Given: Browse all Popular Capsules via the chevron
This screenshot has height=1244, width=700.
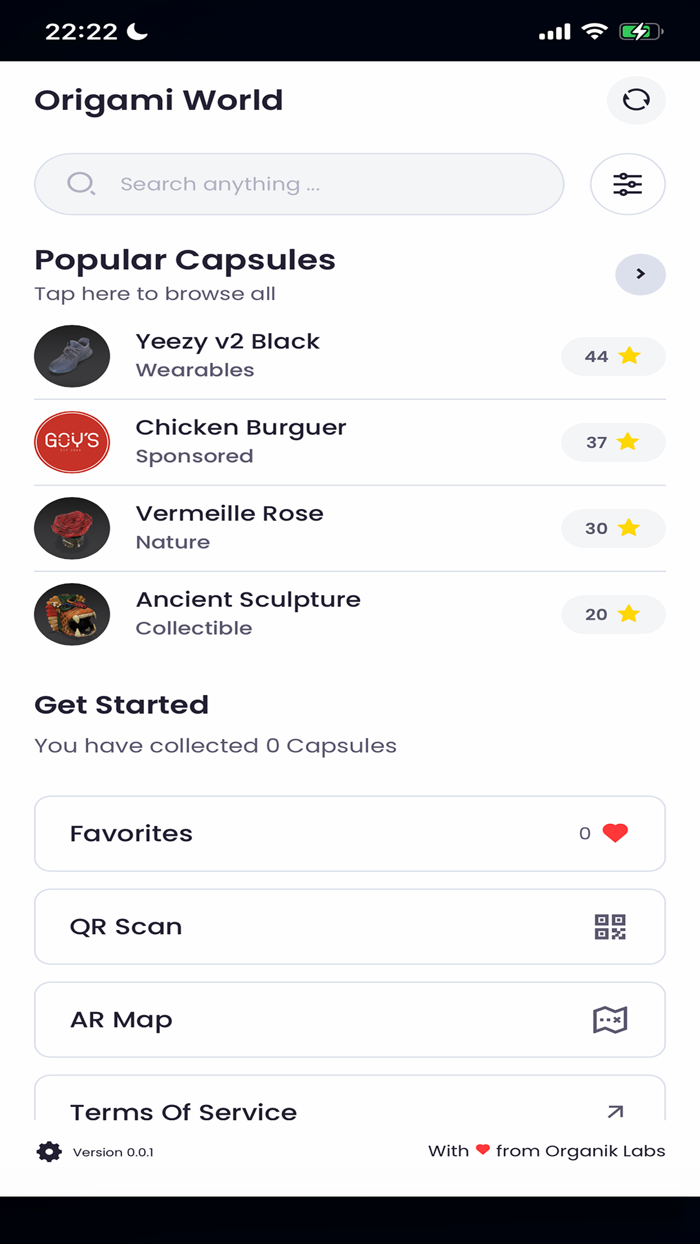Looking at the screenshot, I should (640, 274).
